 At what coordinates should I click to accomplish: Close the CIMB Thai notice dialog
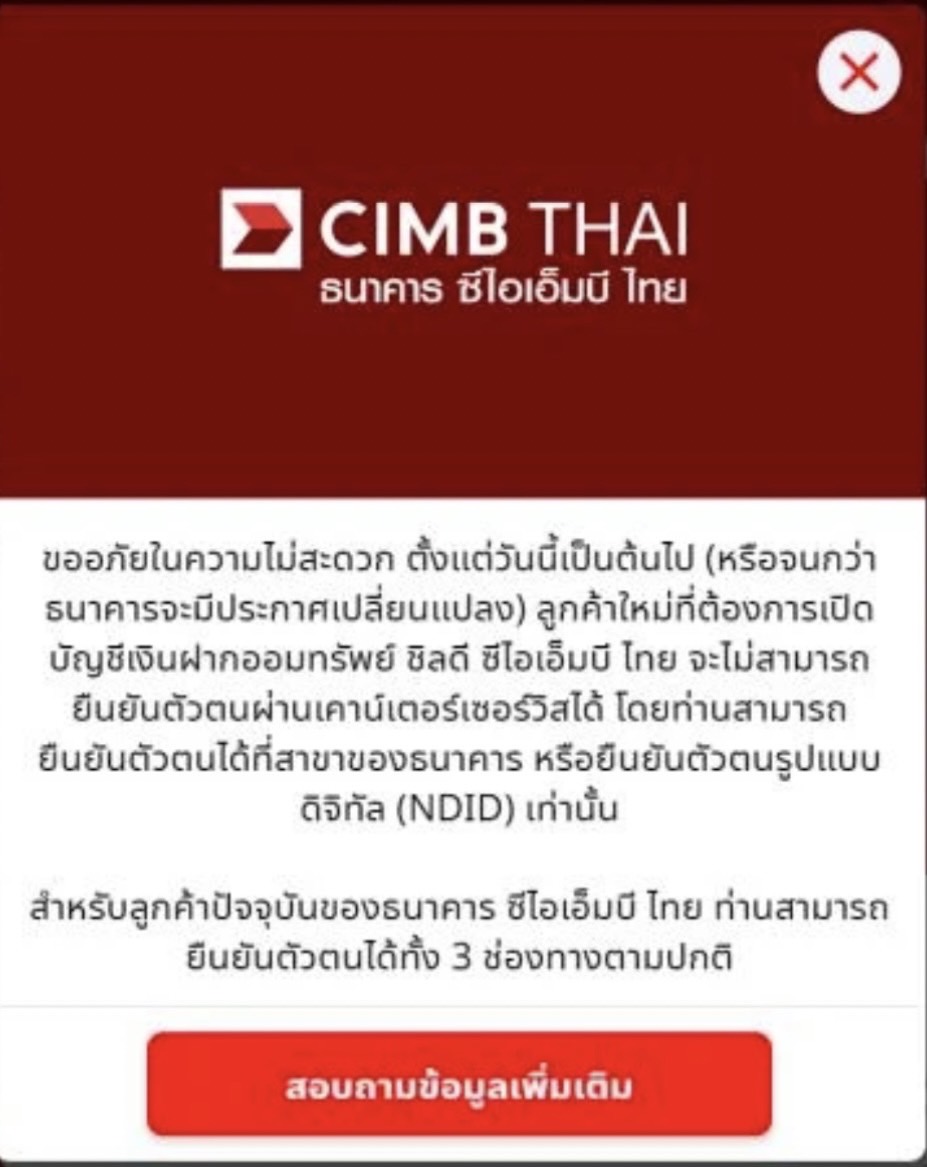click(859, 72)
